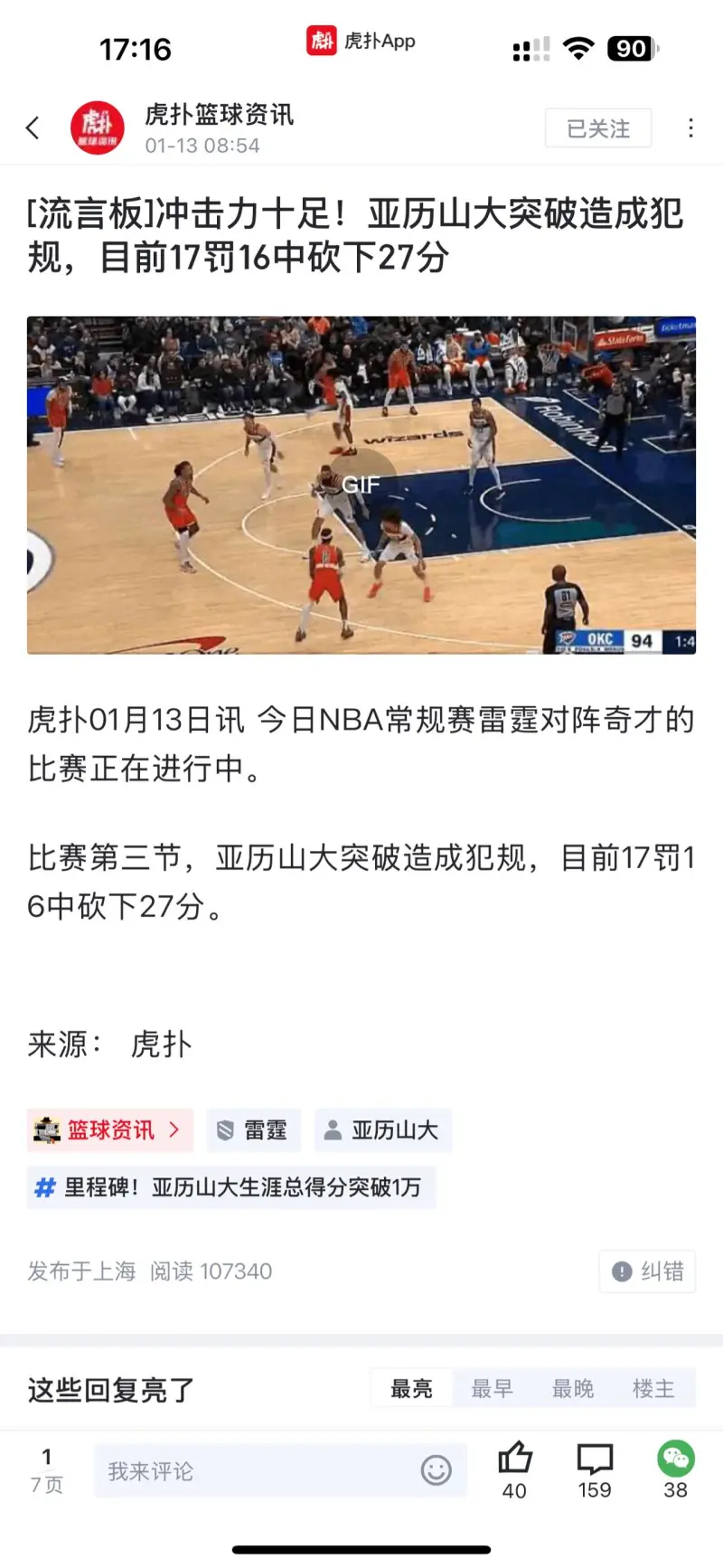
Task: Tap the 已关注 follow button
Action: pos(598,128)
